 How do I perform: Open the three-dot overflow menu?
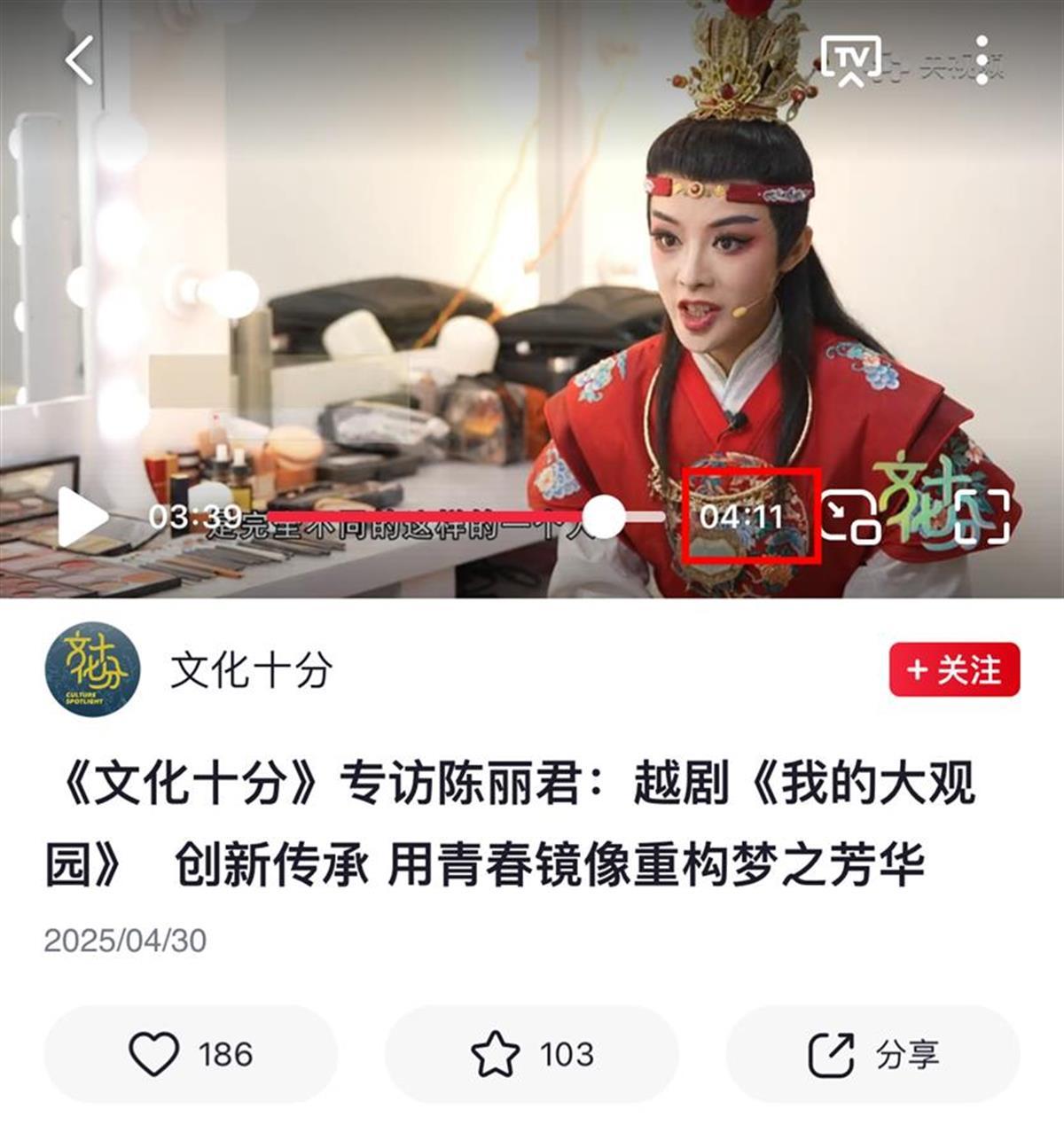click(x=982, y=61)
